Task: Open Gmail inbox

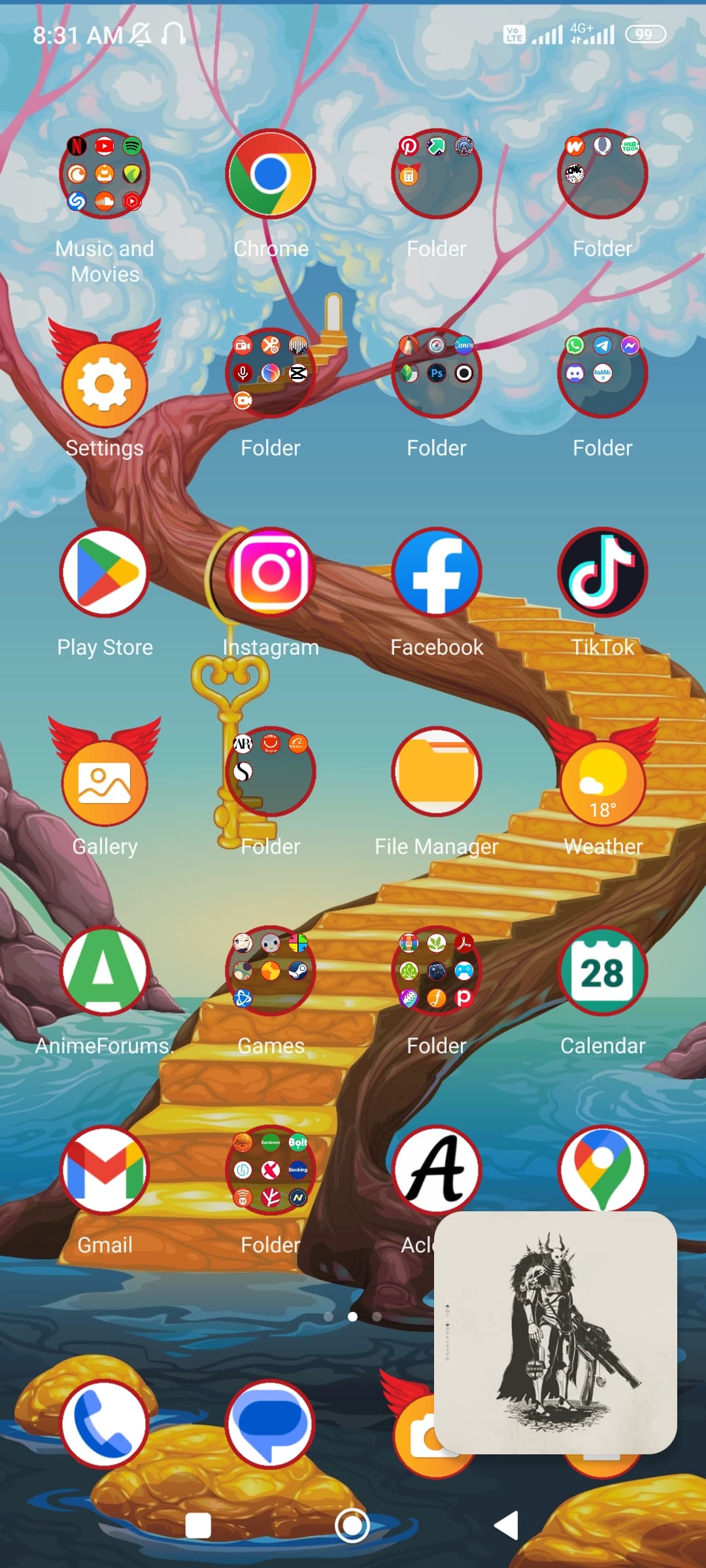Action: [105, 1170]
